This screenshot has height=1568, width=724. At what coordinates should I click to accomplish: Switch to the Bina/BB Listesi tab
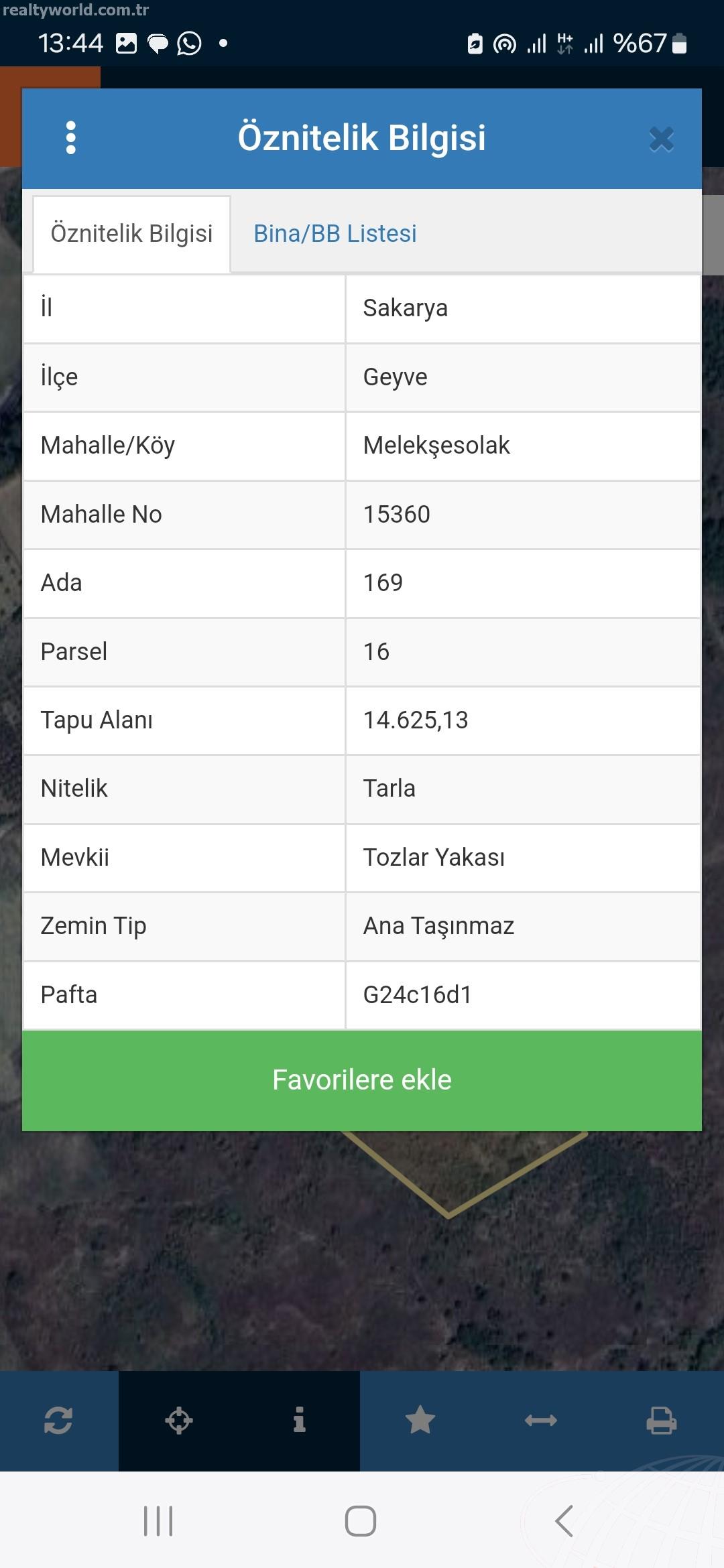(x=335, y=233)
